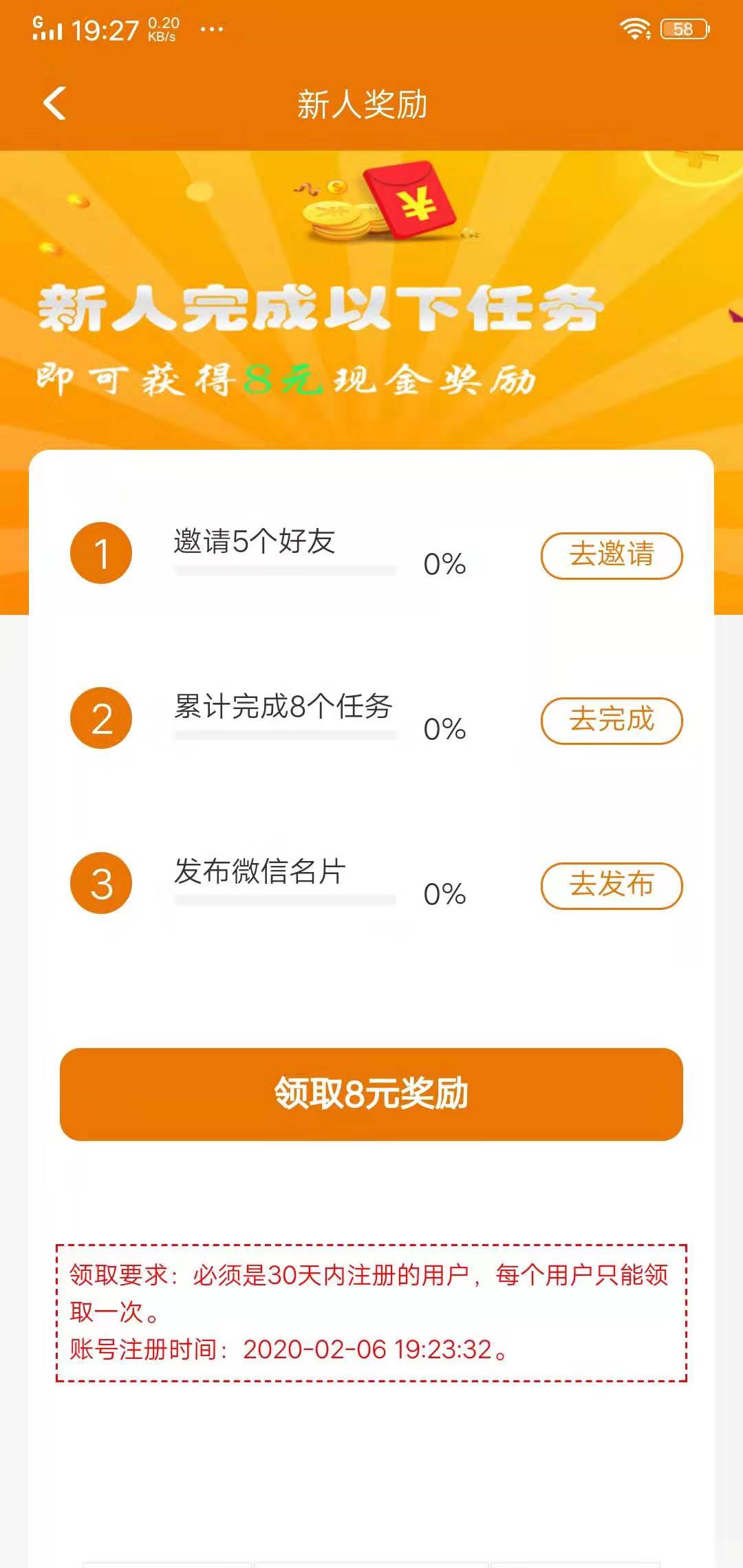Tap the numbered circle 3 beside 发布微信名片

click(101, 882)
